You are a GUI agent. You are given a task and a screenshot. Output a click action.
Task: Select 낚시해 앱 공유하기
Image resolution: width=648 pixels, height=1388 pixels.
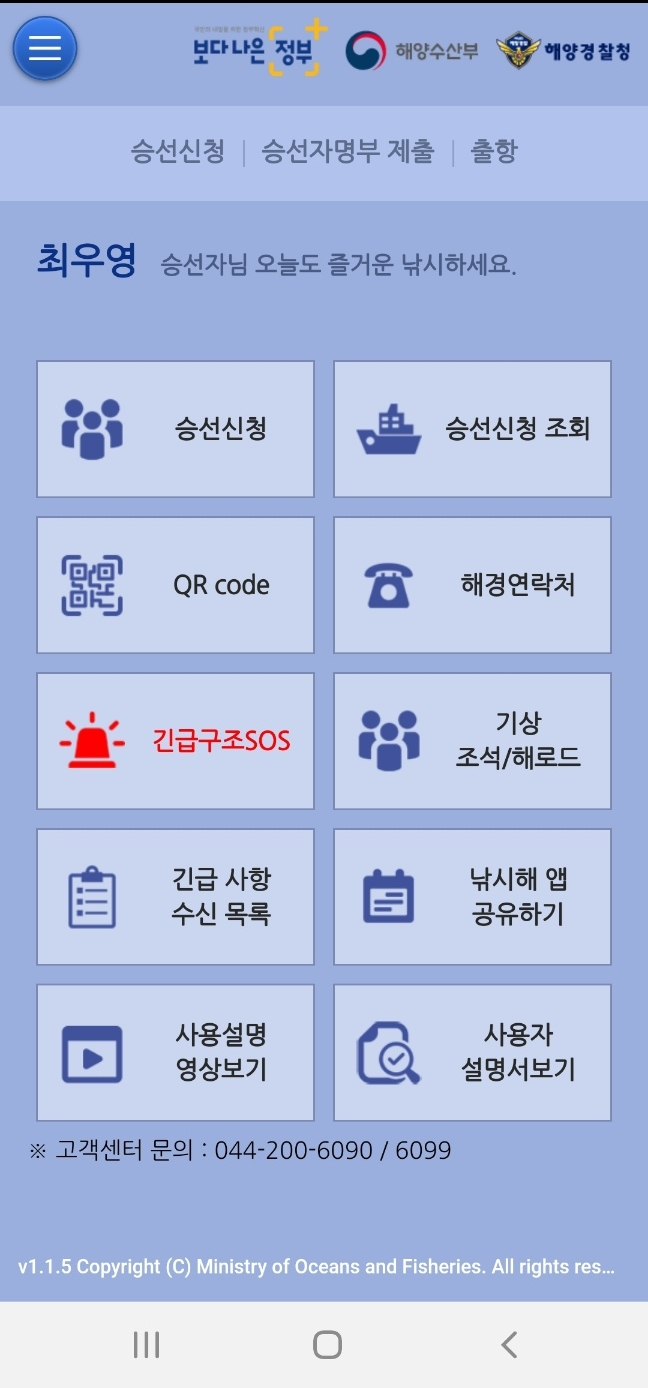pyautogui.click(x=472, y=897)
